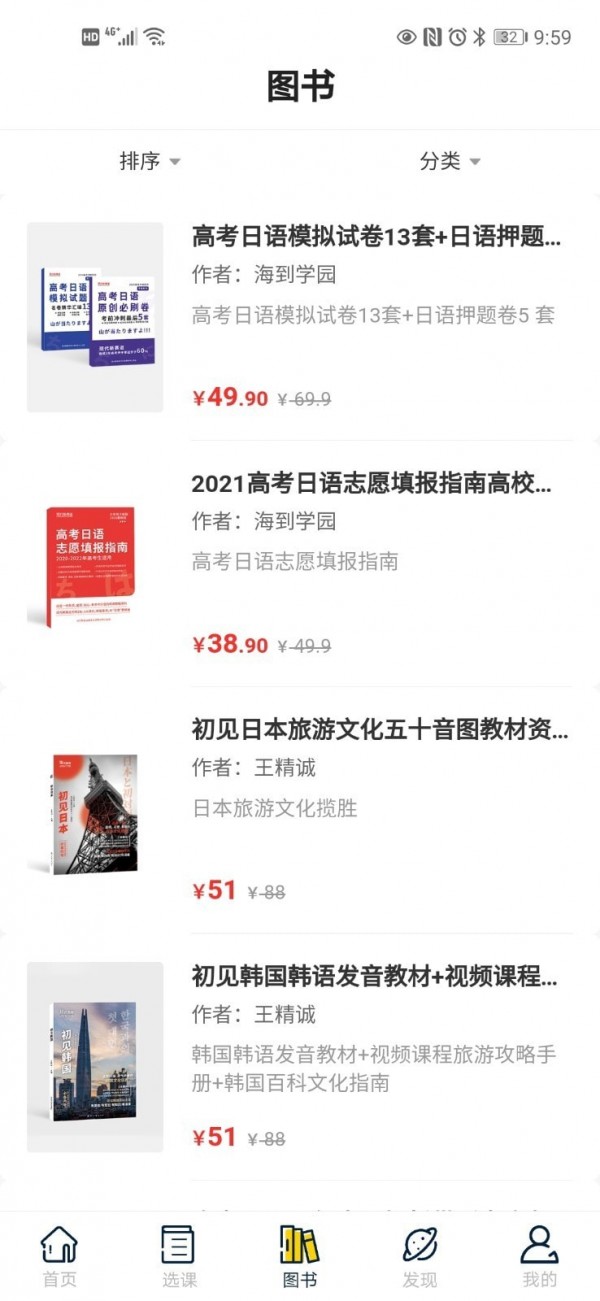Viewport: 600px width, 1301px height.
Task: Select the 初见韩国韩语发音教材 book
Action: (x=300, y=1057)
